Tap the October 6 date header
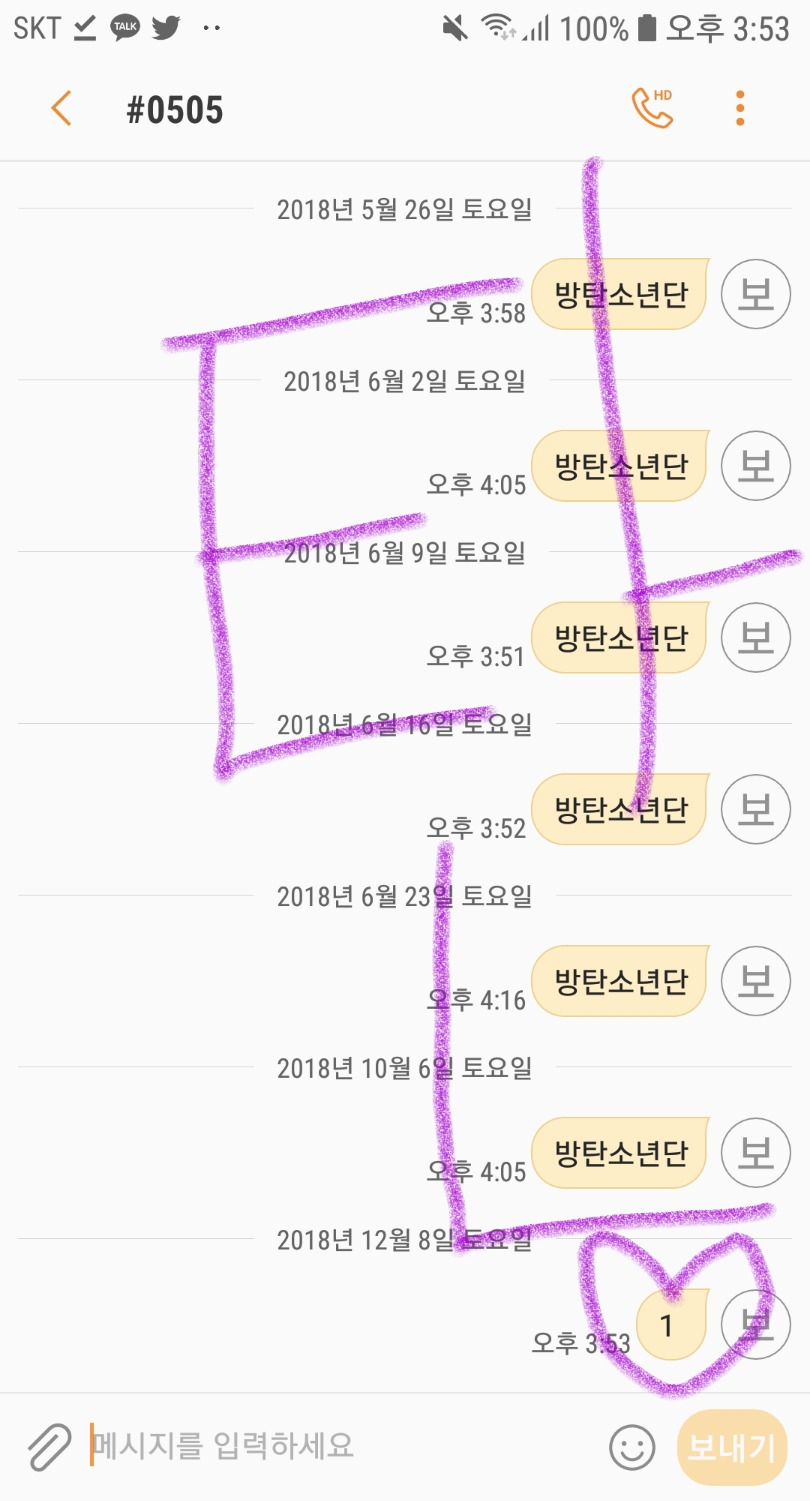Screen dimensions: 810x1501 tap(405, 1066)
